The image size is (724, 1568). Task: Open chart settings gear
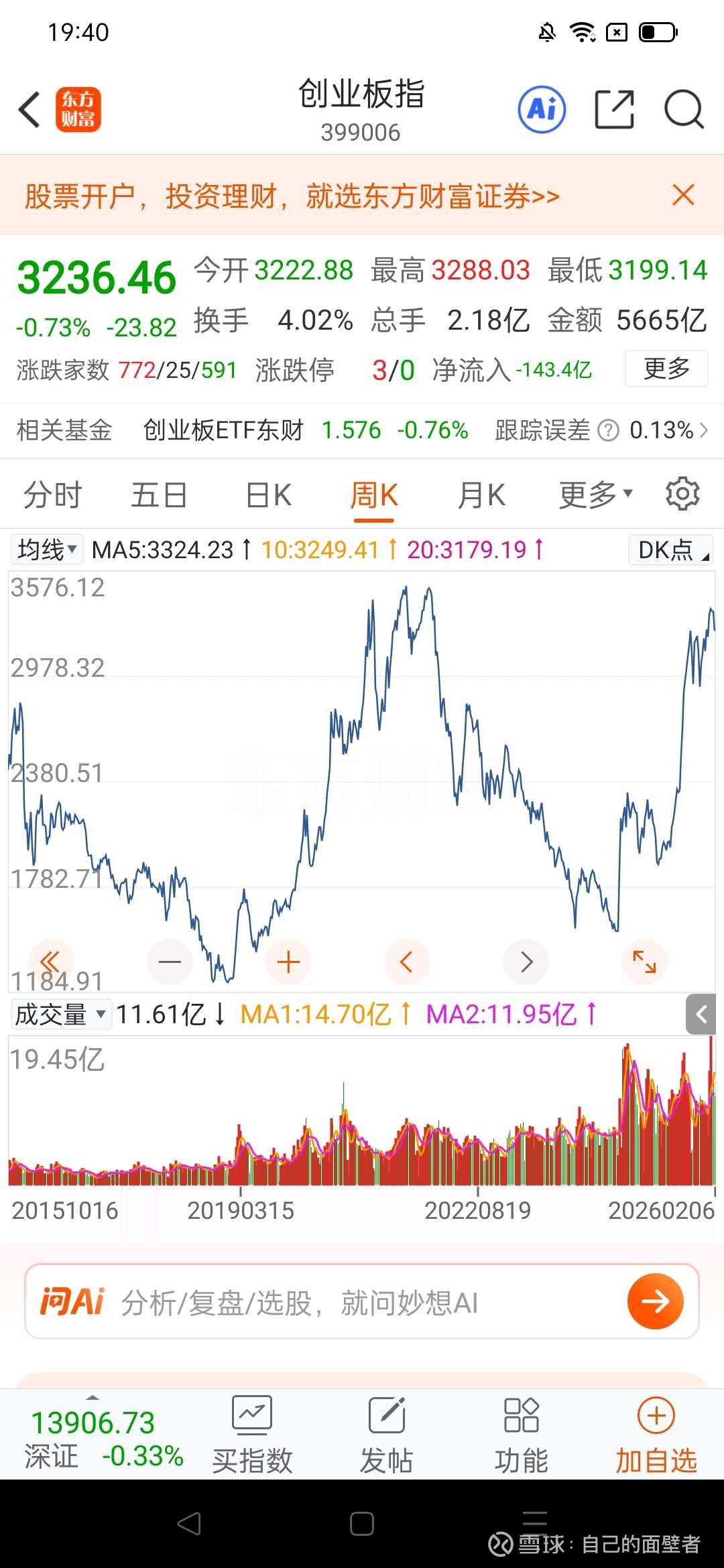[x=682, y=495]
